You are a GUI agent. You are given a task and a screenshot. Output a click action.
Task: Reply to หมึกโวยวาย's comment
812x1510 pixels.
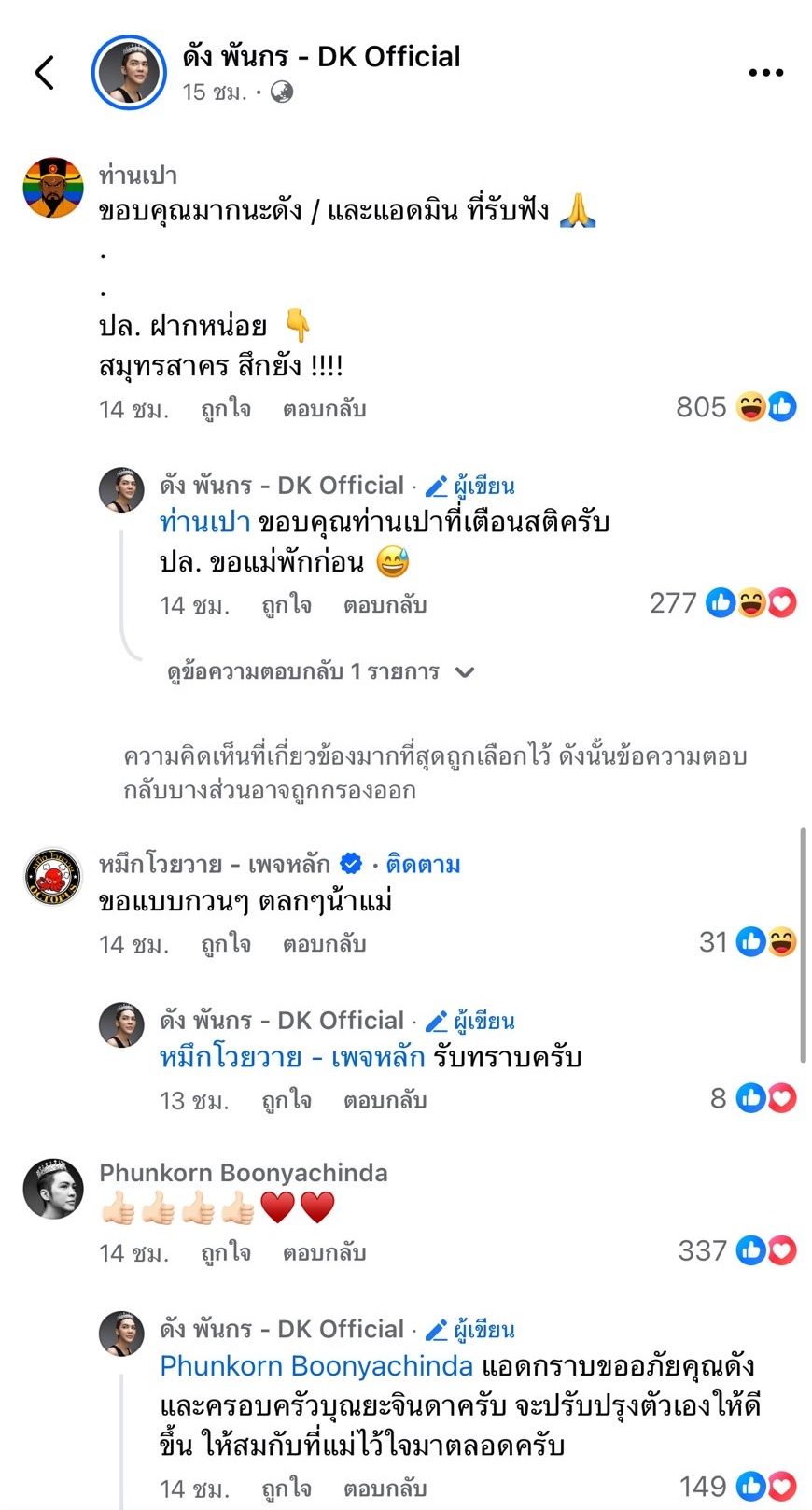[x=324, y=944]
